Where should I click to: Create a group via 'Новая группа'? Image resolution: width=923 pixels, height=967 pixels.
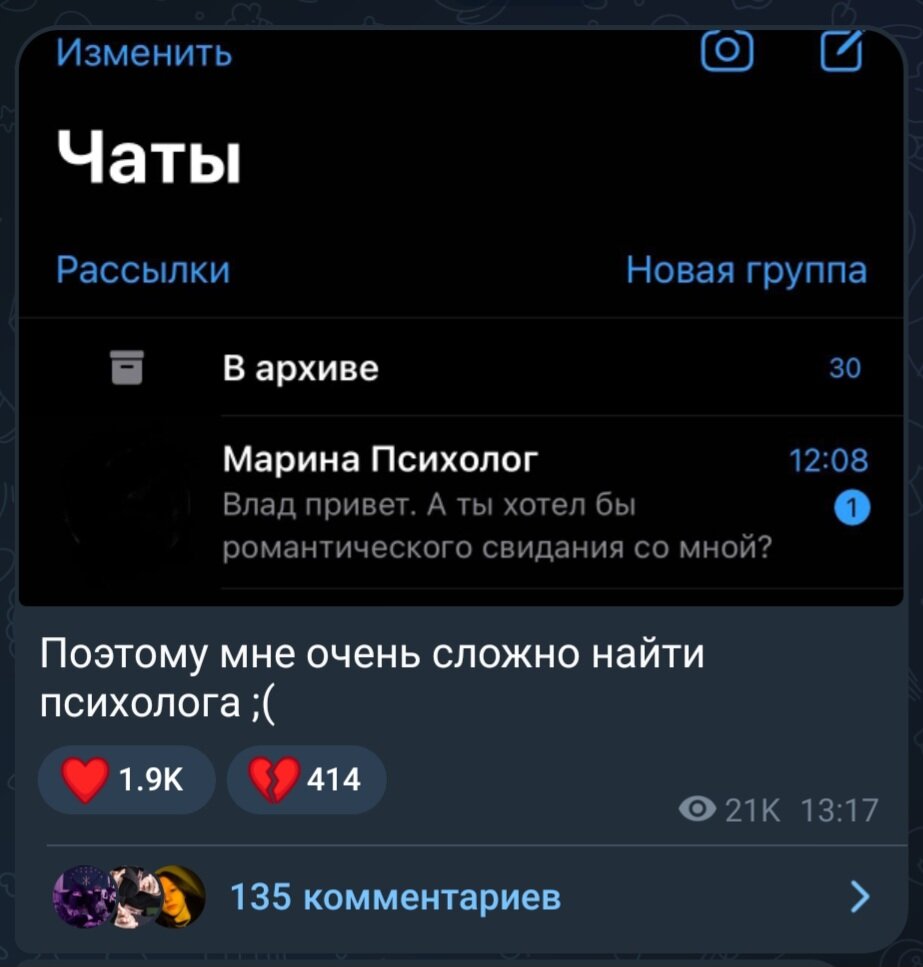[x=744, y=269]
